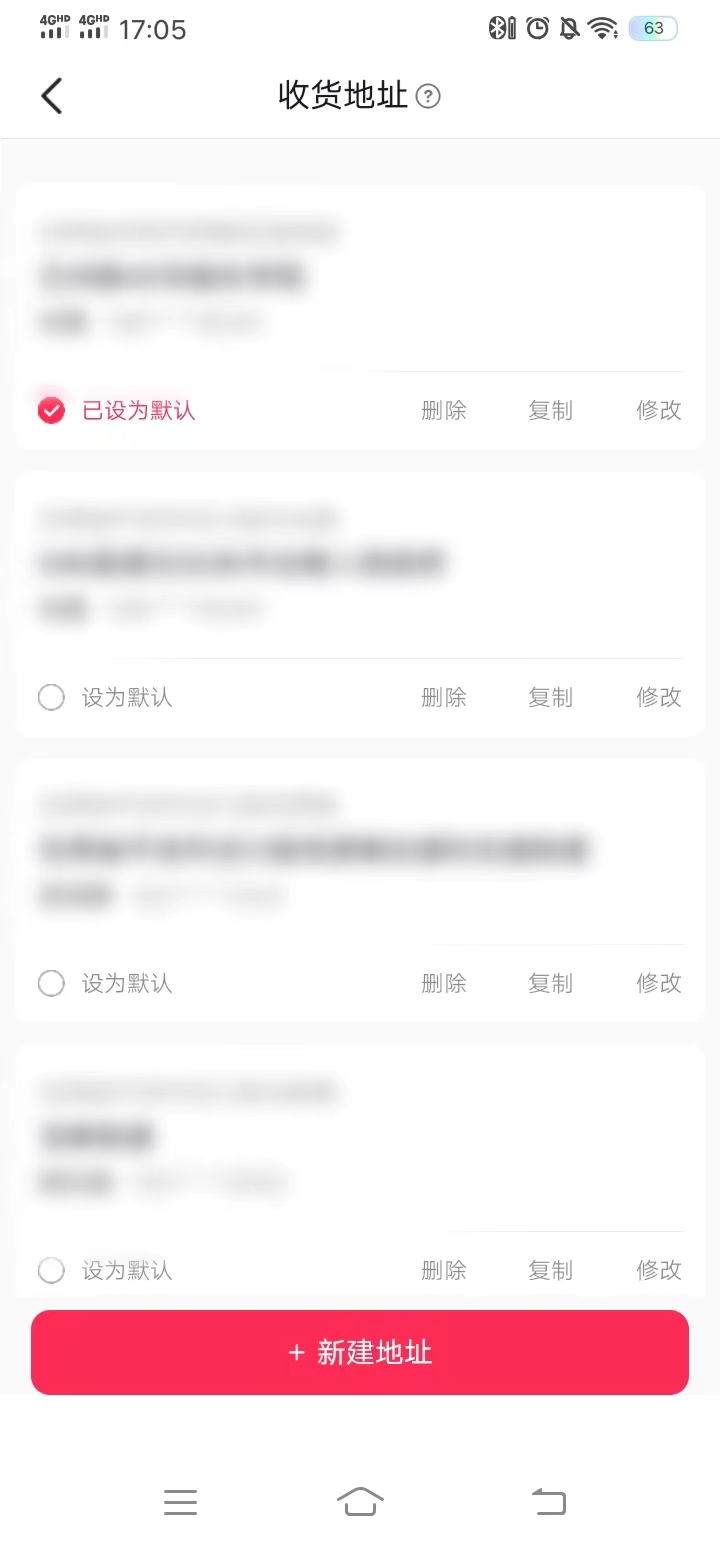Tap the Wi-Fi icon in status bar

(x=601, y=28)
